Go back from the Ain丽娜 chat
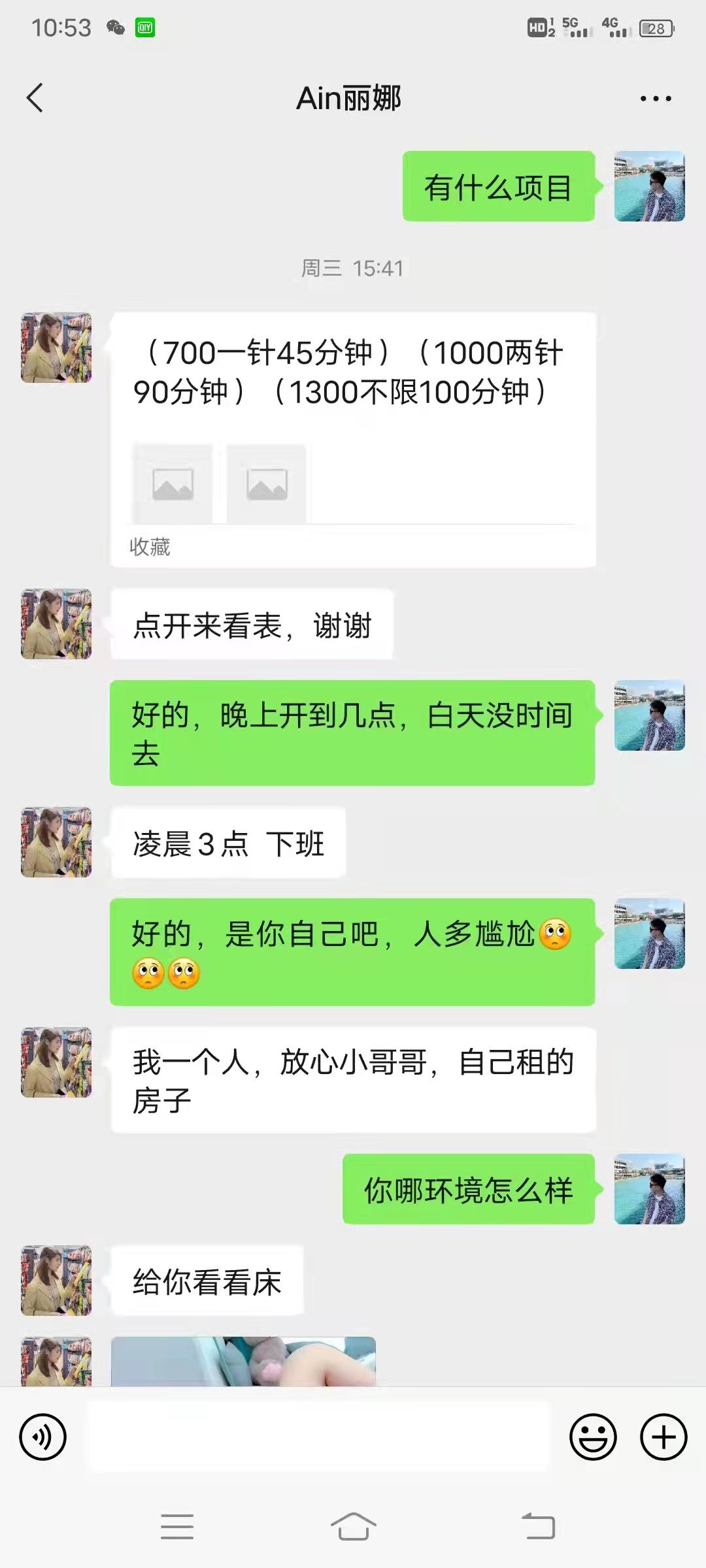The height and width of the screenshot is (1568, 706). point(35,98)
